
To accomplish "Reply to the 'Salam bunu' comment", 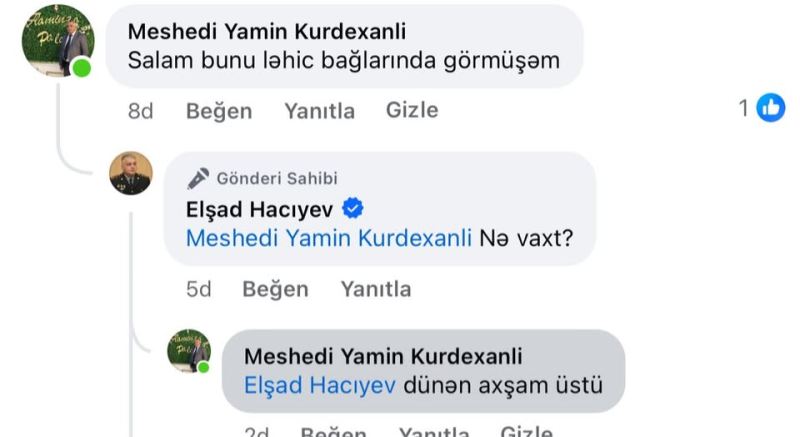I will coord(319,111).
